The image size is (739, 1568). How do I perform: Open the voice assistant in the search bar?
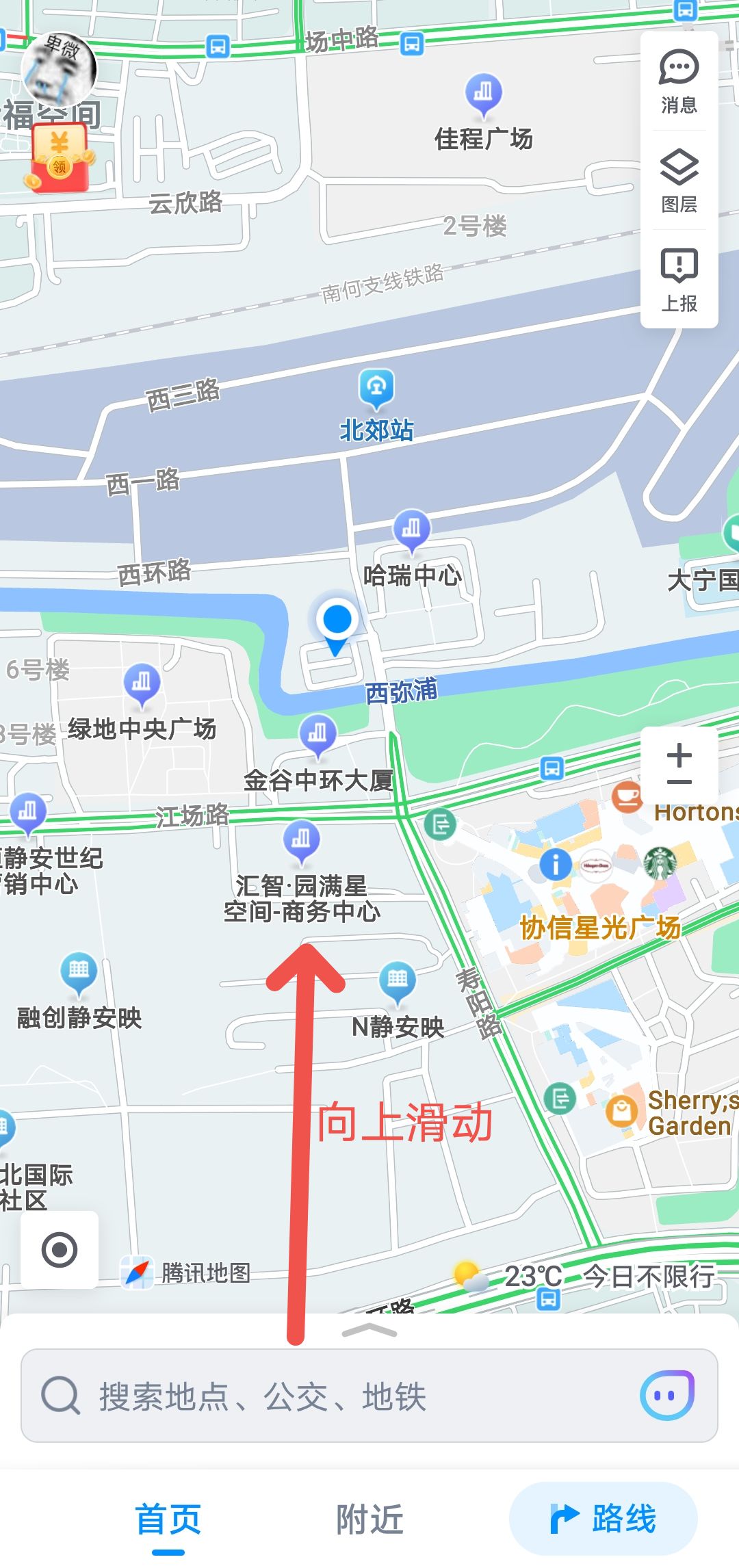[667, 1396]
